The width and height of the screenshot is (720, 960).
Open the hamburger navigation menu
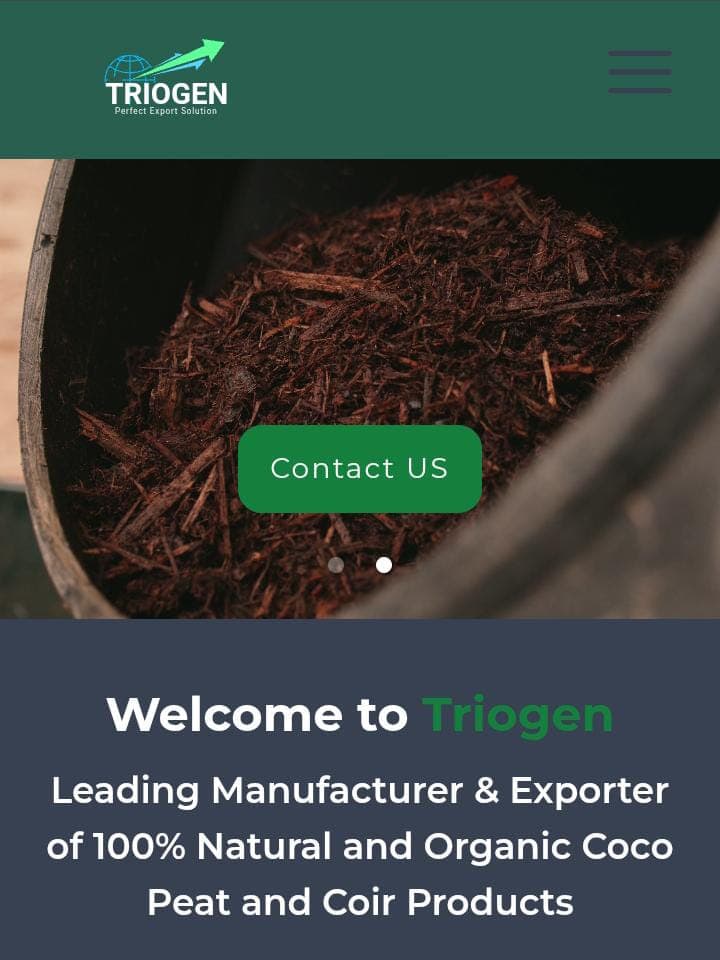(639, 72)
